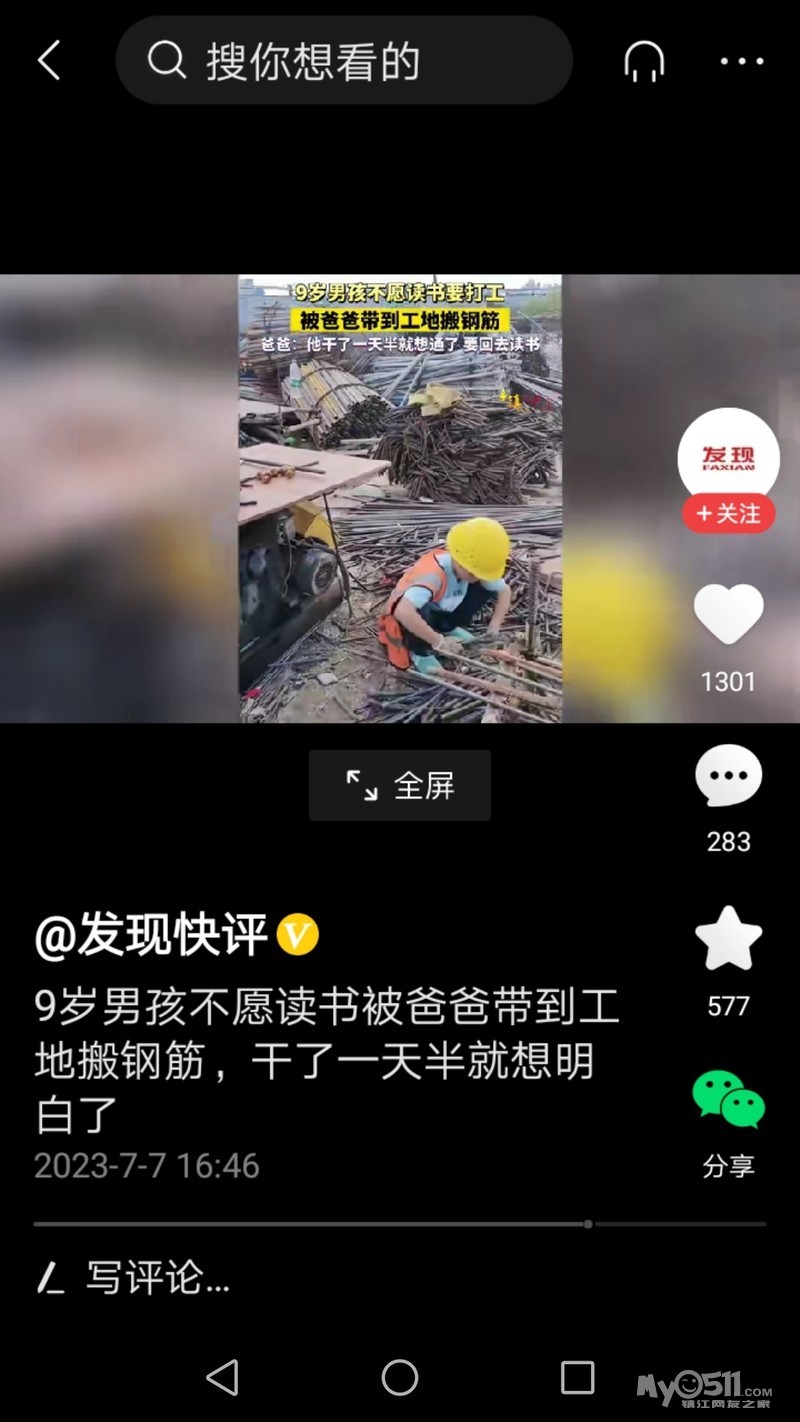Open the @发现快评 author profile
This screenshot has height=1422, width=800.
(x=152, y=936)
